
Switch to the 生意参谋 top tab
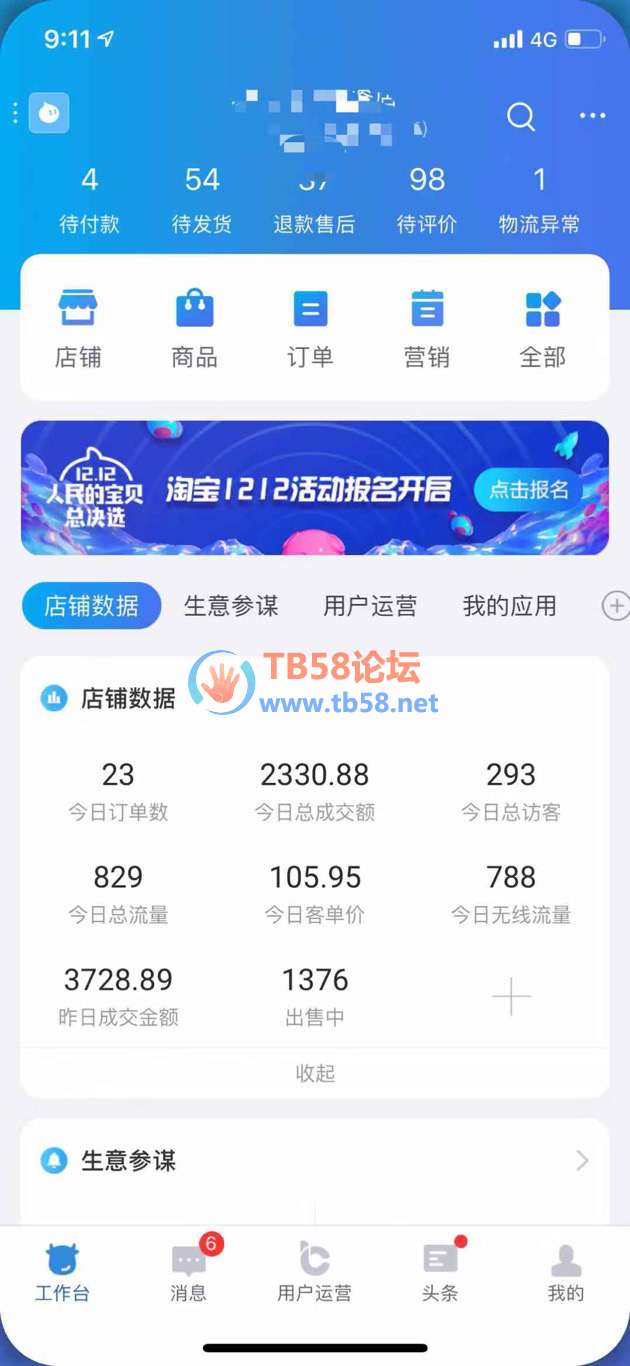point(231,606)
